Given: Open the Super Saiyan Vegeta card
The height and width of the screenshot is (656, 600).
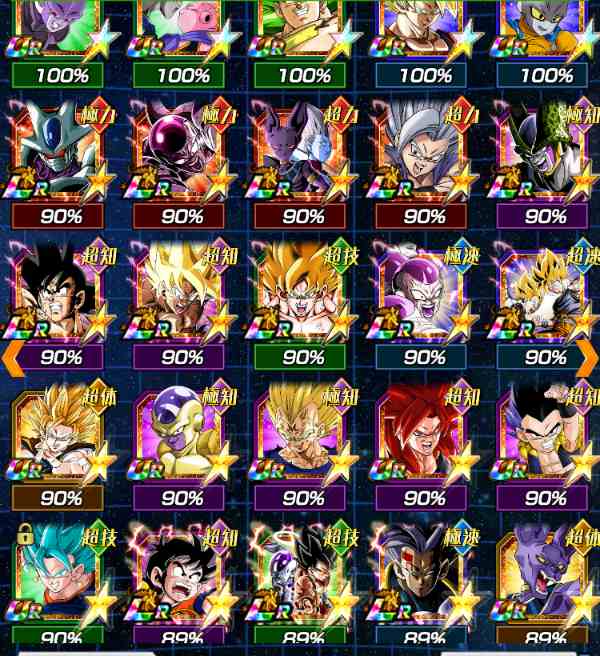Looking at the screenshot, I should [x=302, y=435].
